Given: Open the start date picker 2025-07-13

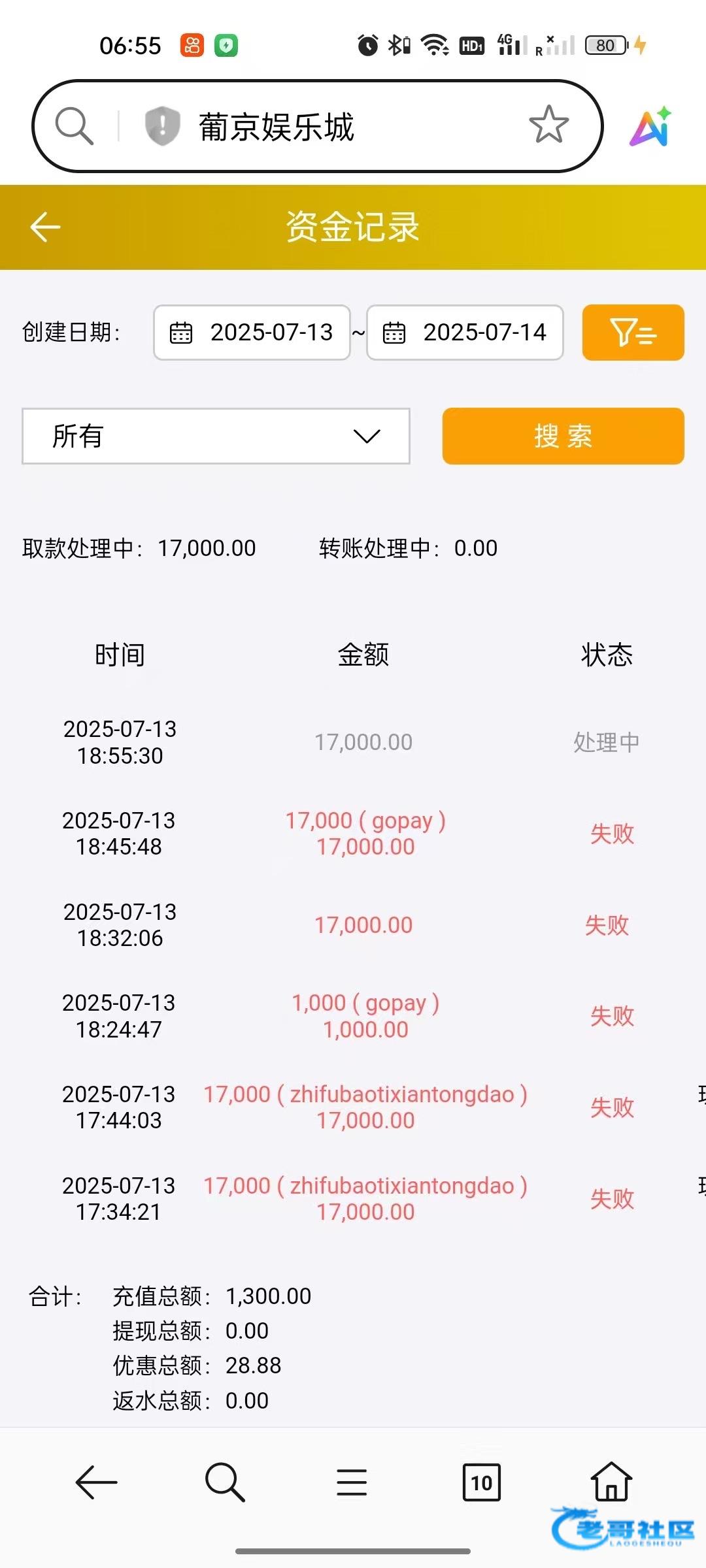Looking at the screenshot, I should (x=252, y=333).
